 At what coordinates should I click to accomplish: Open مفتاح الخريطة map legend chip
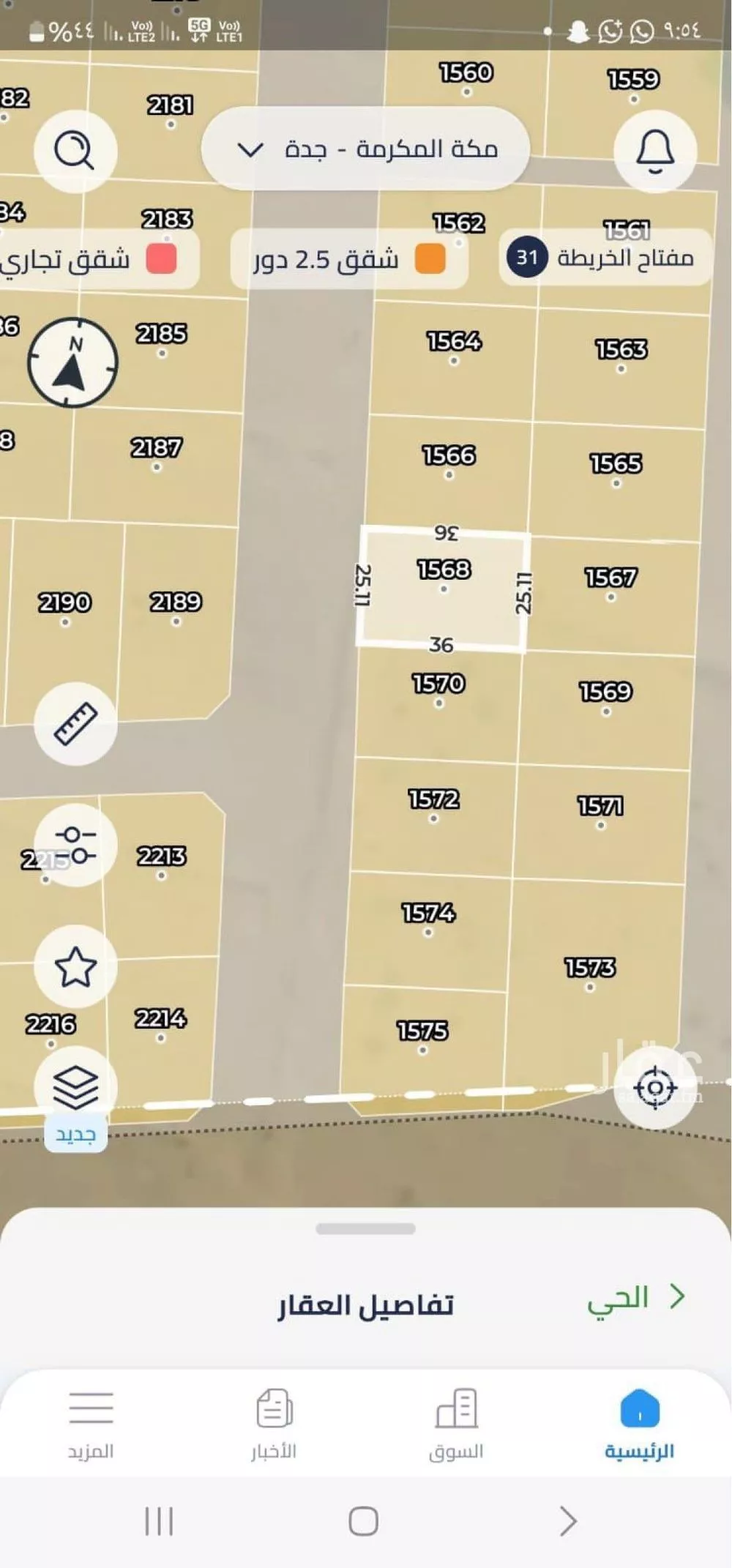pyautogui.click(x=606, y=258)
